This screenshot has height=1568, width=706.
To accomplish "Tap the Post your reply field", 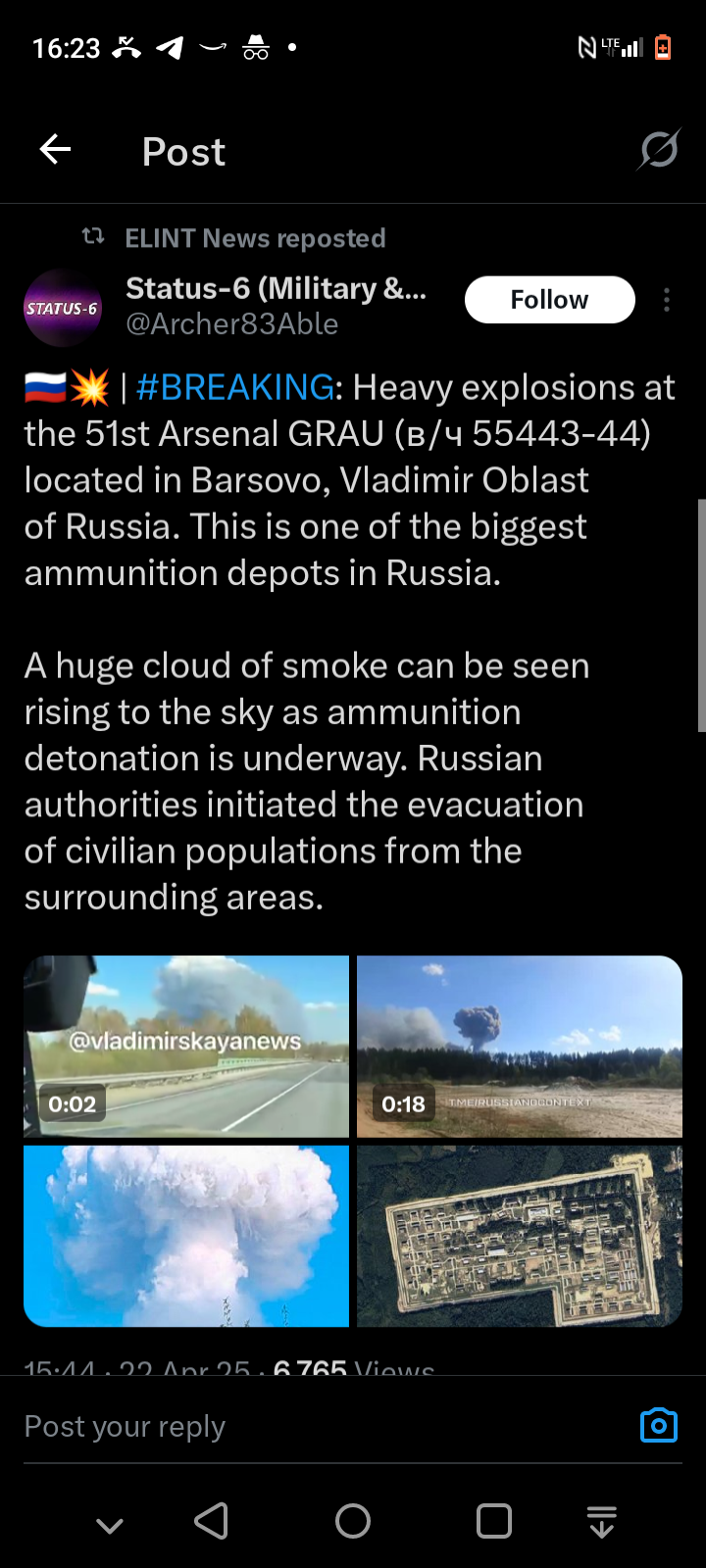I will pos(324,1427).
